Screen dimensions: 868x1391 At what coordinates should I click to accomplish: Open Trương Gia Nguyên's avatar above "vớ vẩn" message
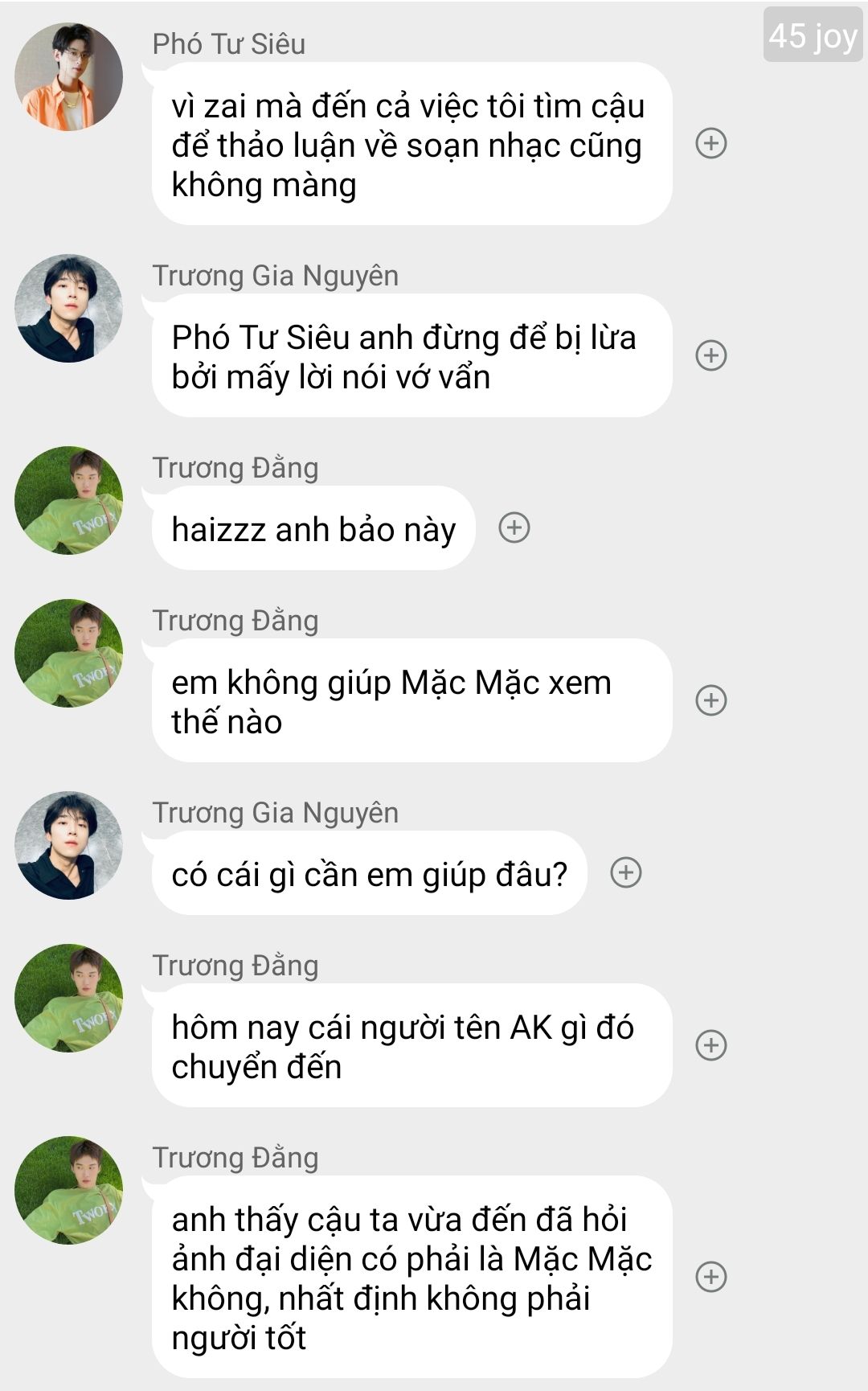coord(69,309)
